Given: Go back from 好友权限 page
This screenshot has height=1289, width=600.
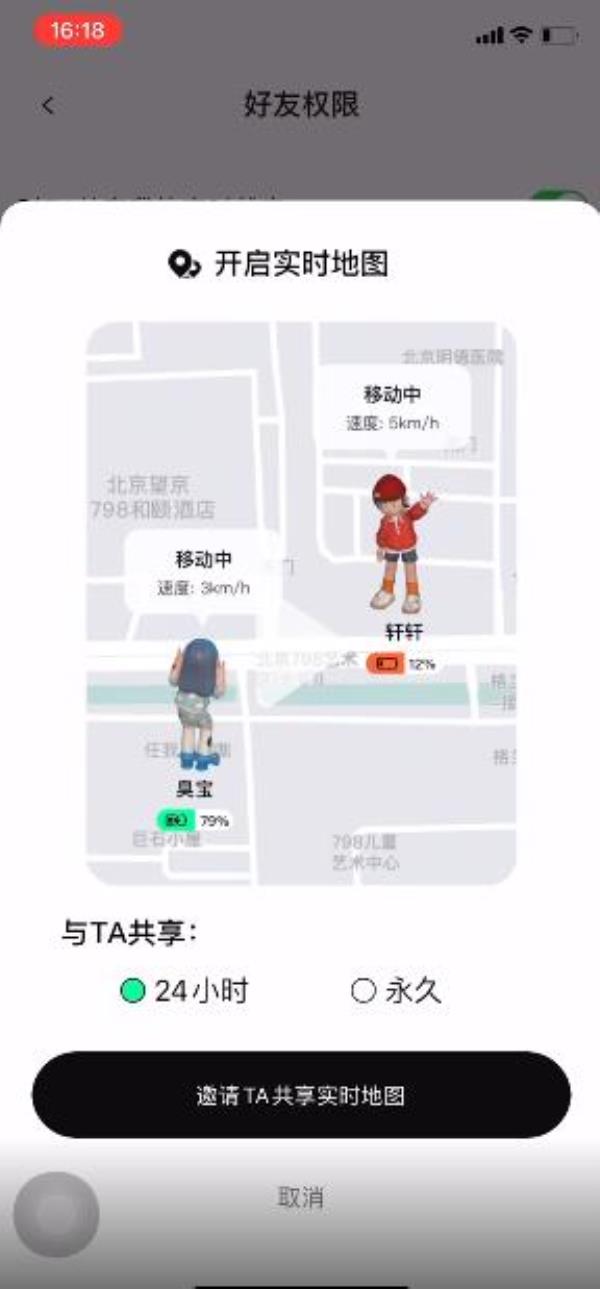Looking at the screenshot, I should (x=48, y=106).
